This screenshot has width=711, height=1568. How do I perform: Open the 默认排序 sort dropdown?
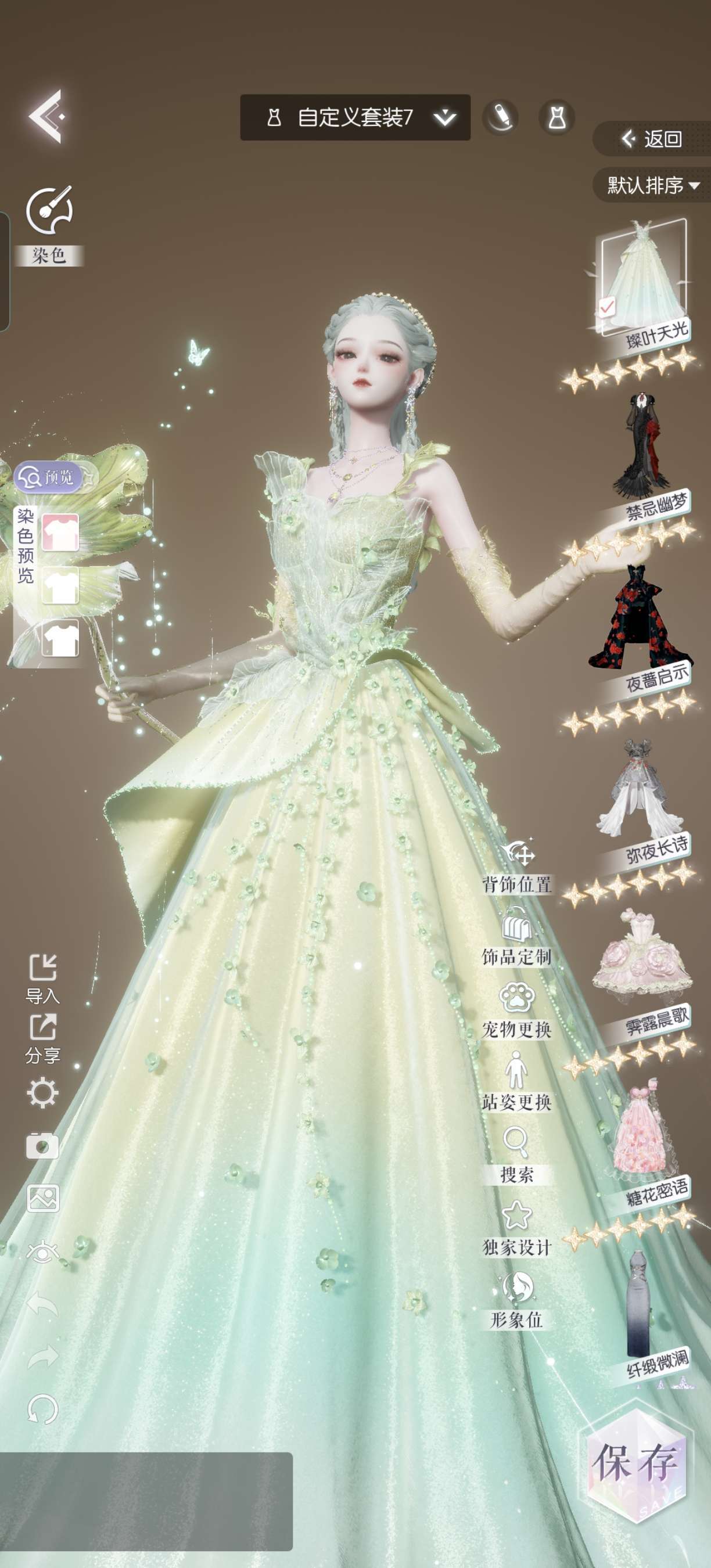(652, 185)
